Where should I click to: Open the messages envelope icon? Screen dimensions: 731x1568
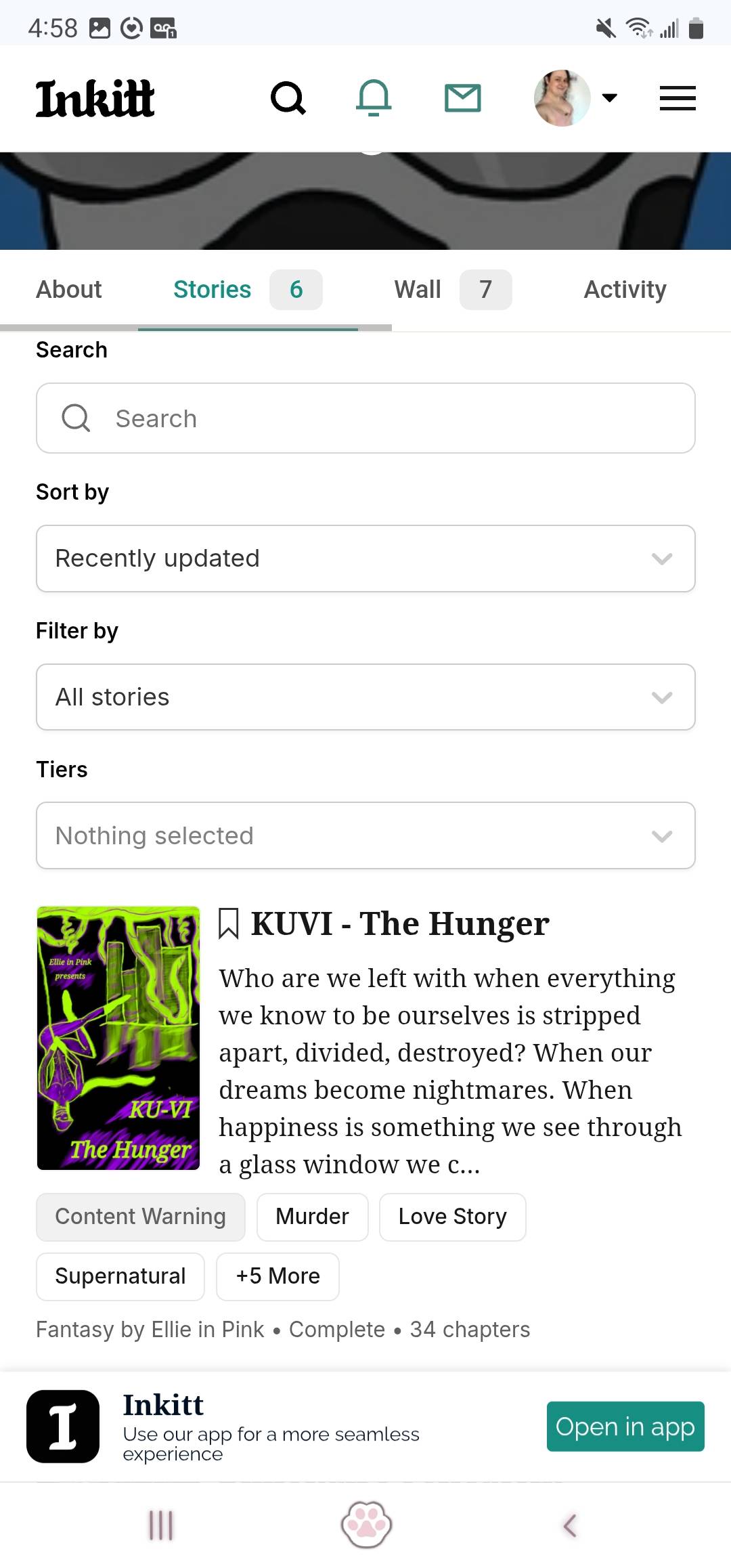(x=463, y=98)
